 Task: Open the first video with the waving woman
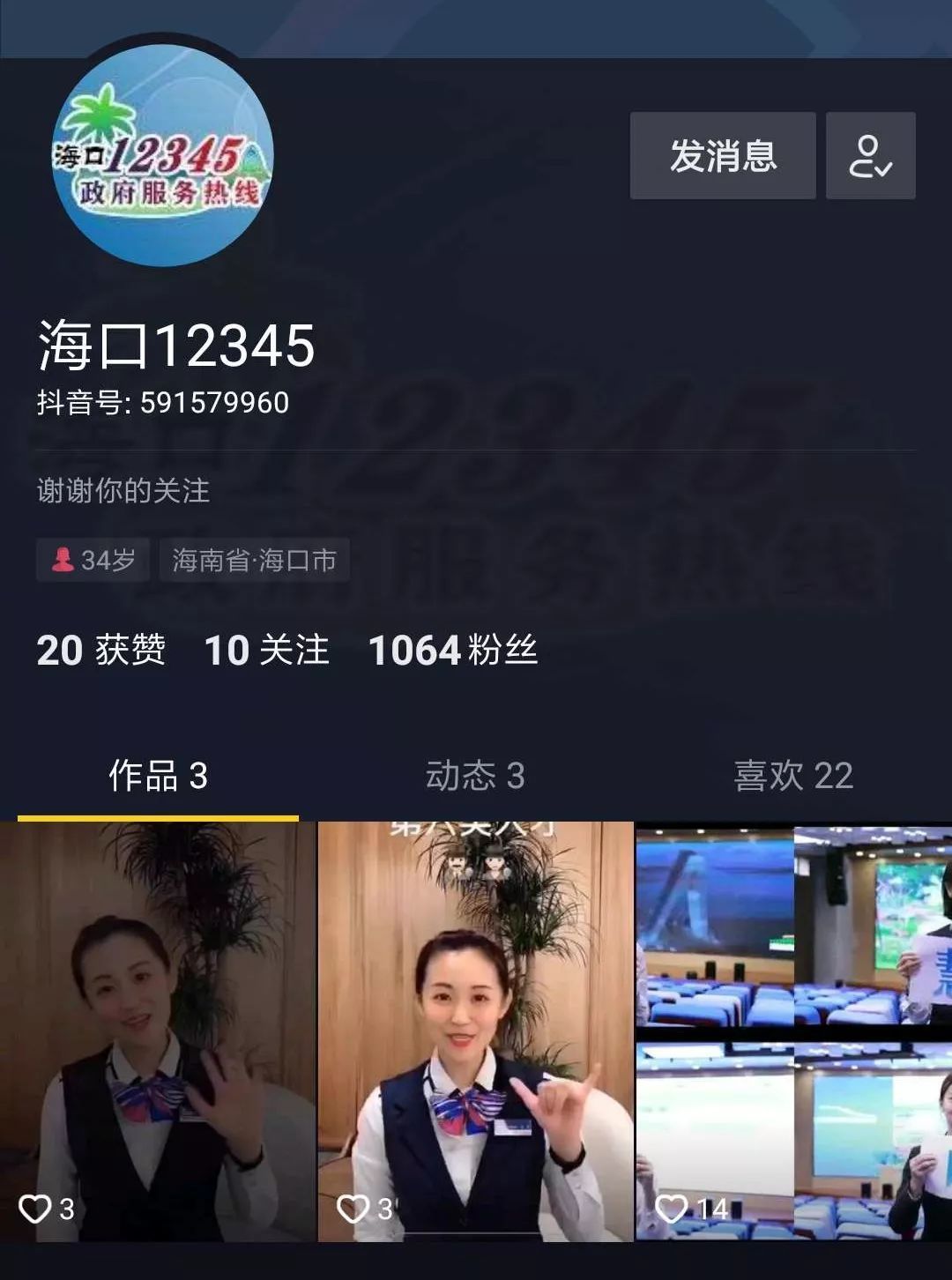[x=158, y=1031]
